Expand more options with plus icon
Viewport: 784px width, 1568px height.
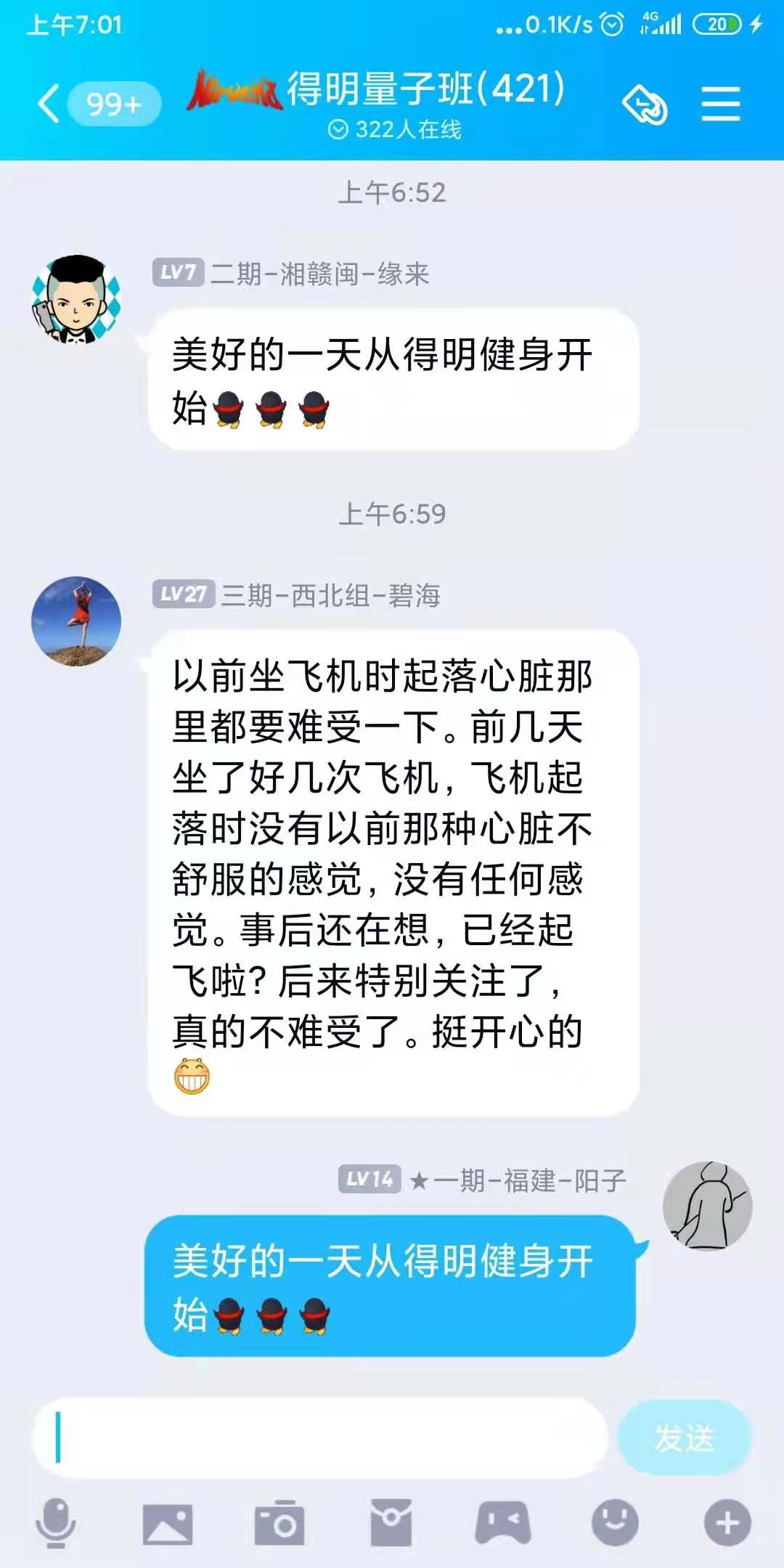click(x=727, y=1522)
